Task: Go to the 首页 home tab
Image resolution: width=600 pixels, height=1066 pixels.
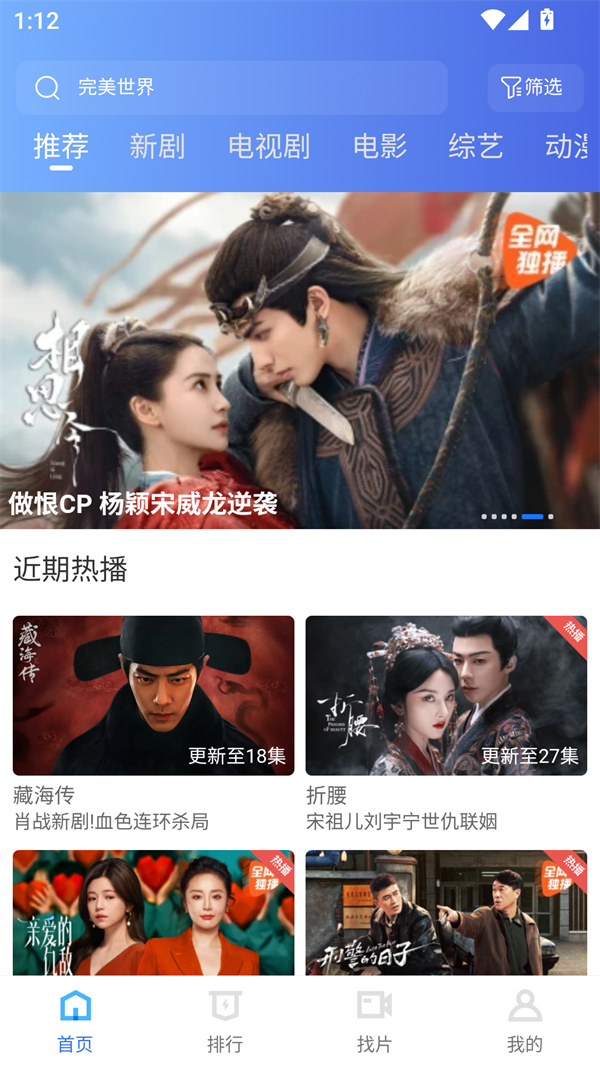Action: click(x=75, y=1022)
